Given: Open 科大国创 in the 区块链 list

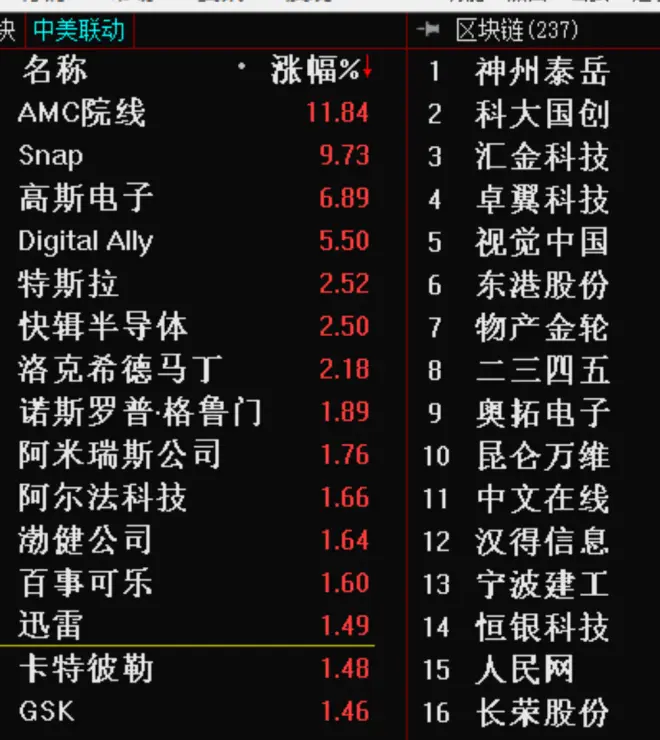Looking at the screenshot, I should pos(541,114).
